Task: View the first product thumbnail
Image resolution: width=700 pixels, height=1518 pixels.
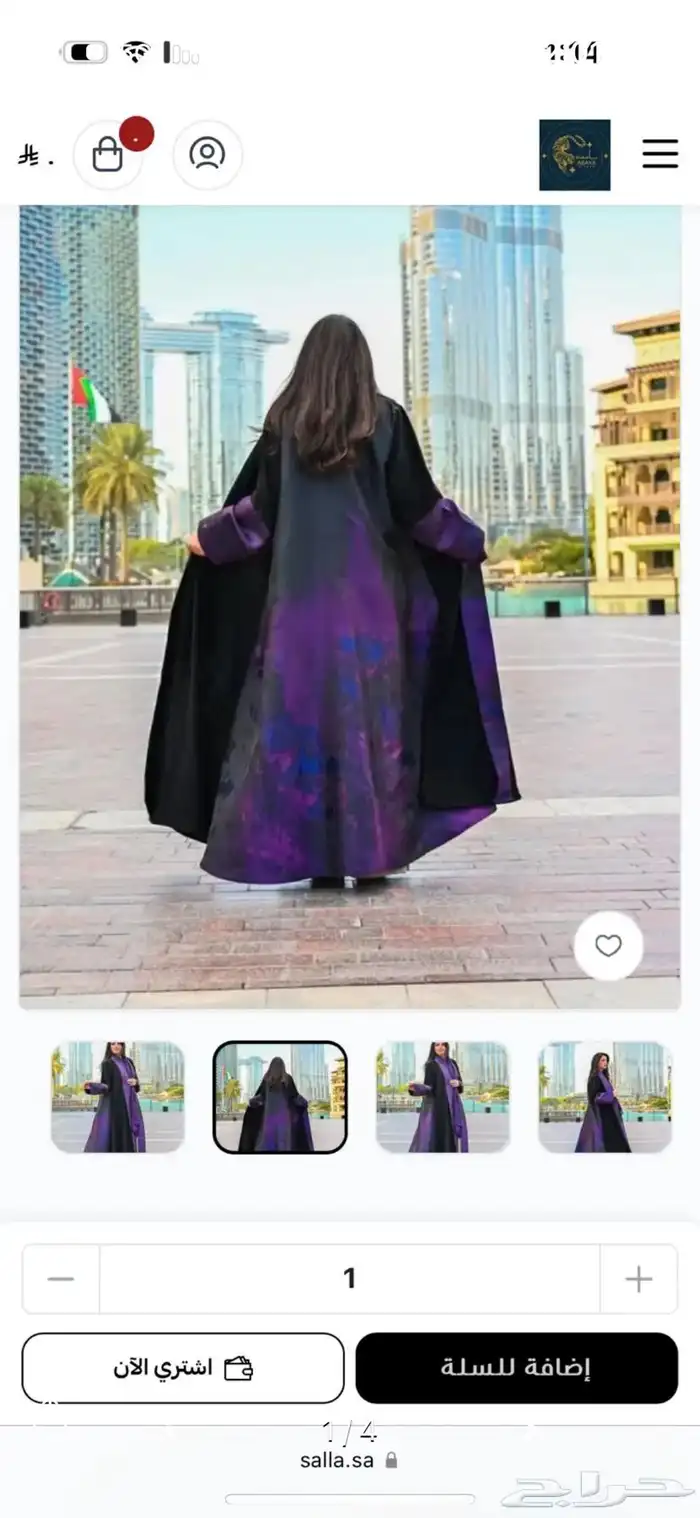Action: (x=118, y=1097)
